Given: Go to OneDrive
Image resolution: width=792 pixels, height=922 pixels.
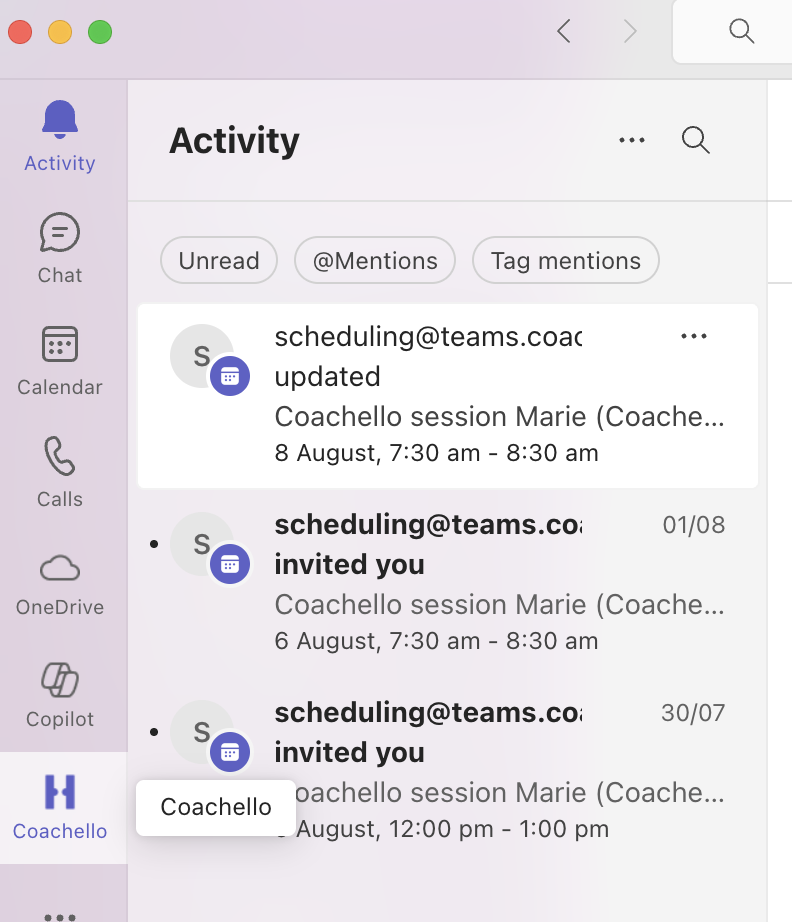Looking at the screenshot, I should click(60, 584).
